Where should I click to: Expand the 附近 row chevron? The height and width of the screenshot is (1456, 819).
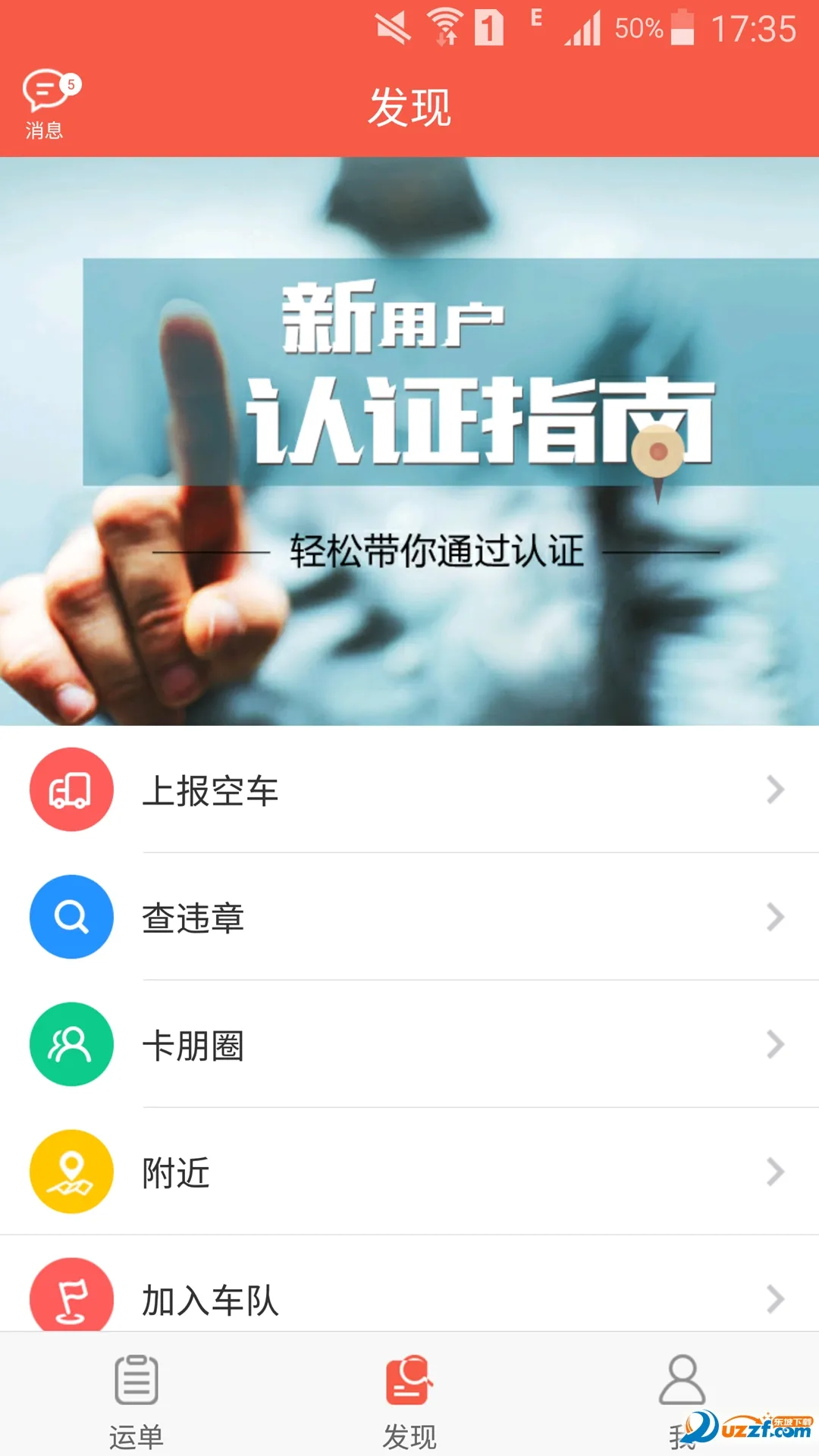pyautogui.click(x=774, y=1172)
